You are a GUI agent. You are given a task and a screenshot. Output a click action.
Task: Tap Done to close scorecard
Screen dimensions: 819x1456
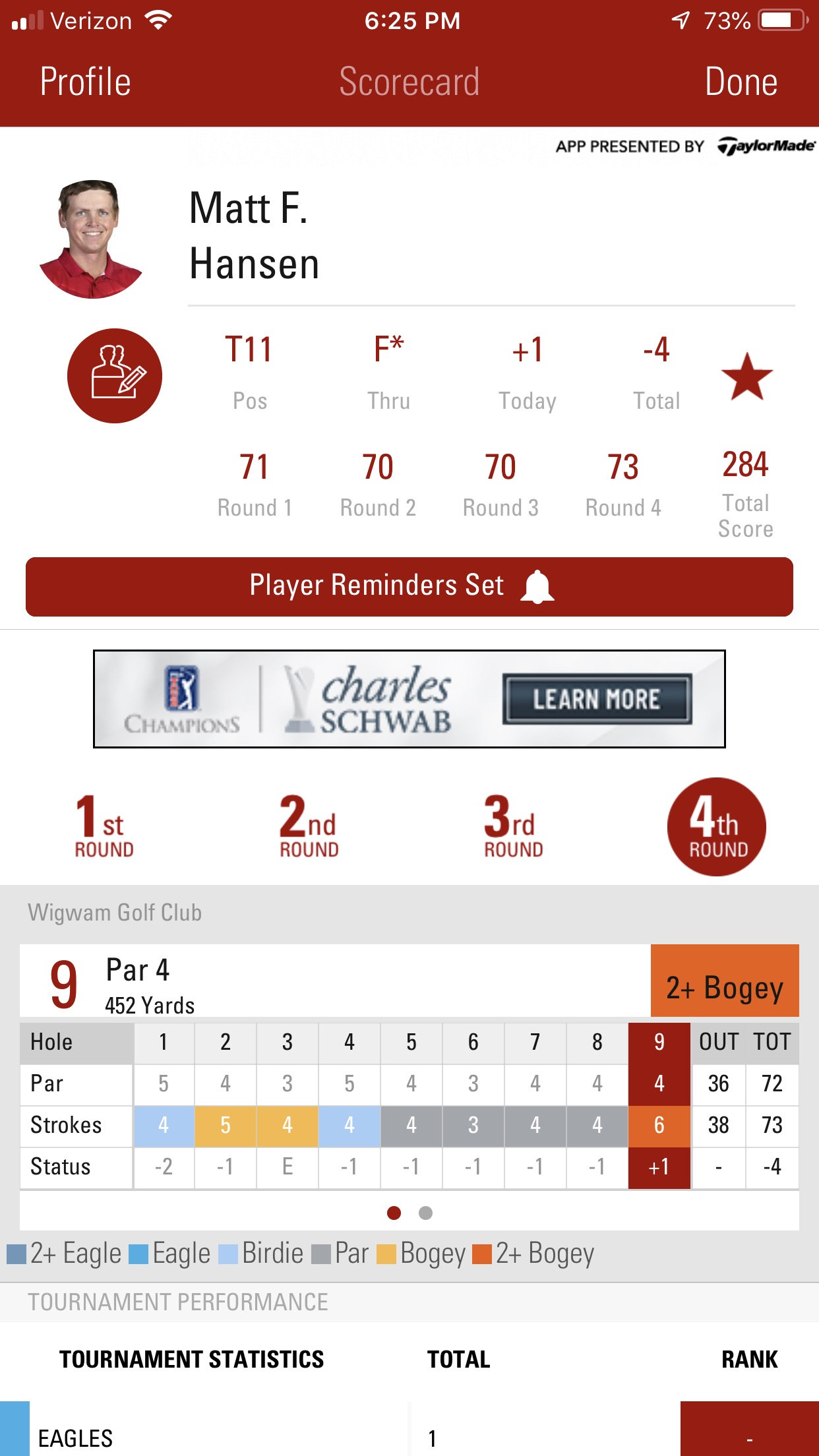pyautogui.click(x=741, y=82)
